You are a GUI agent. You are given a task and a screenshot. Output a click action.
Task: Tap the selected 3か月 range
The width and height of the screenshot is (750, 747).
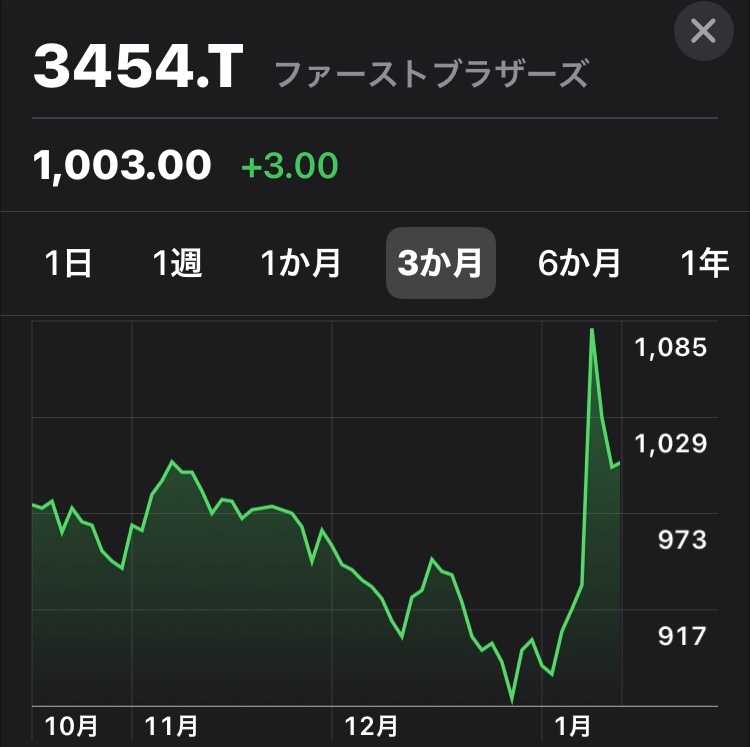(440, 263)
